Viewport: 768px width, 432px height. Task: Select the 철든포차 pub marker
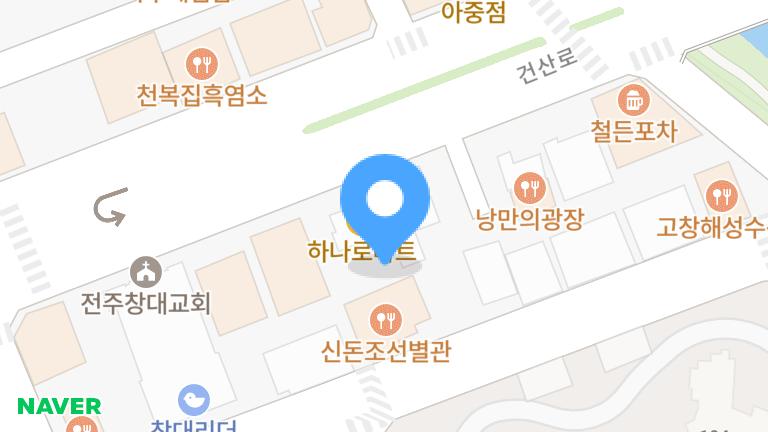coord(634,101)
